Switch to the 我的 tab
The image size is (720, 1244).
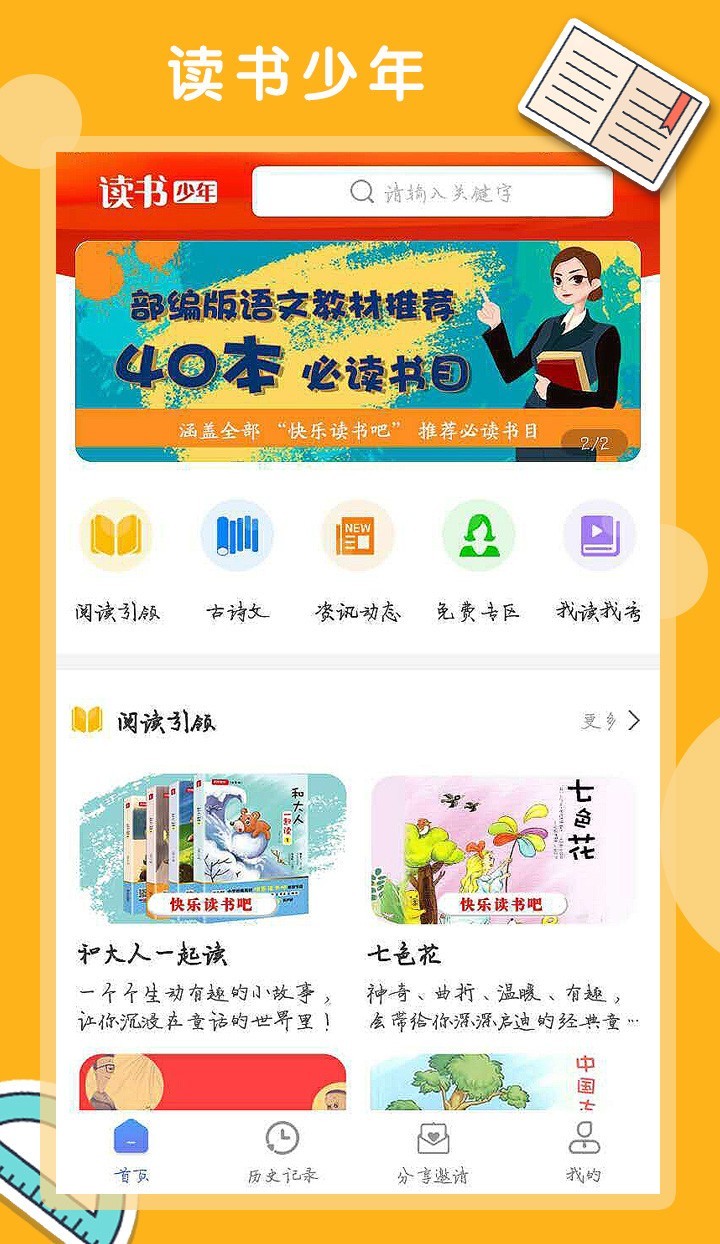pyautogui.click(x=583, y=1138)
